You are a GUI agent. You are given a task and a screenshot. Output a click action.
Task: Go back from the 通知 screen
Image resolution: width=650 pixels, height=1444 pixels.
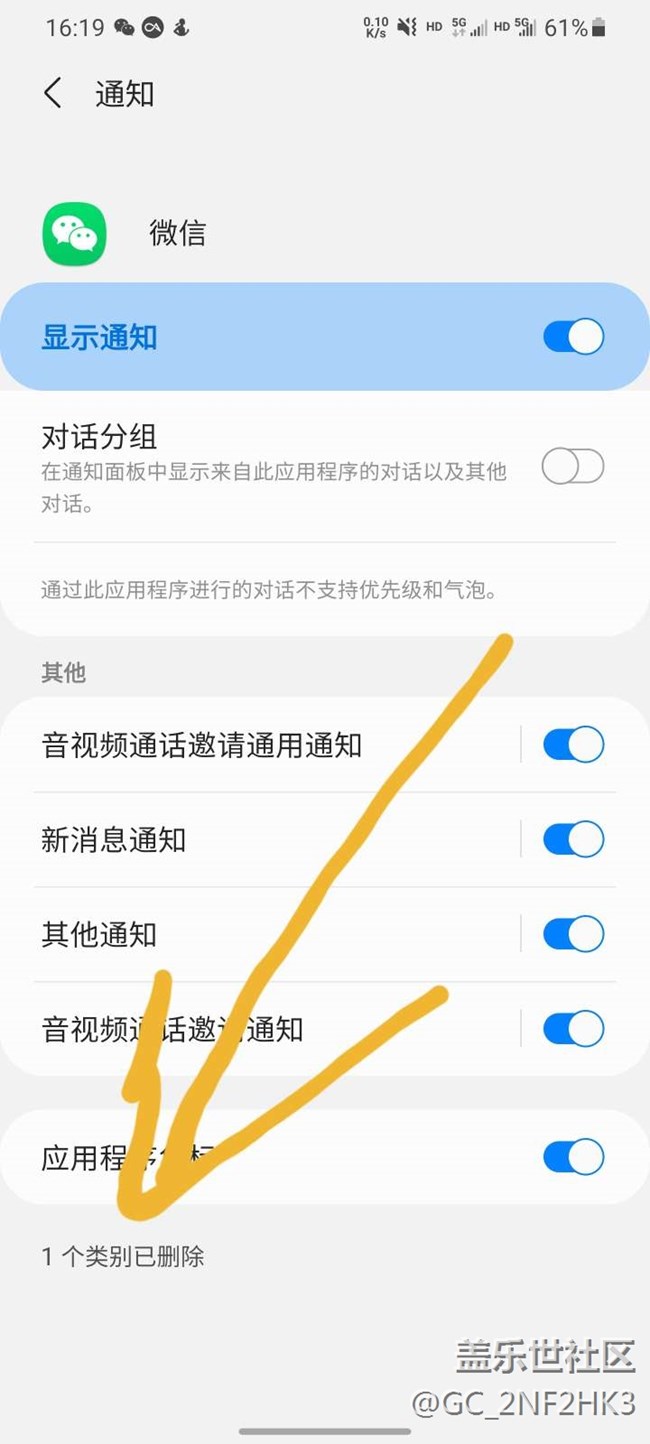53,94
